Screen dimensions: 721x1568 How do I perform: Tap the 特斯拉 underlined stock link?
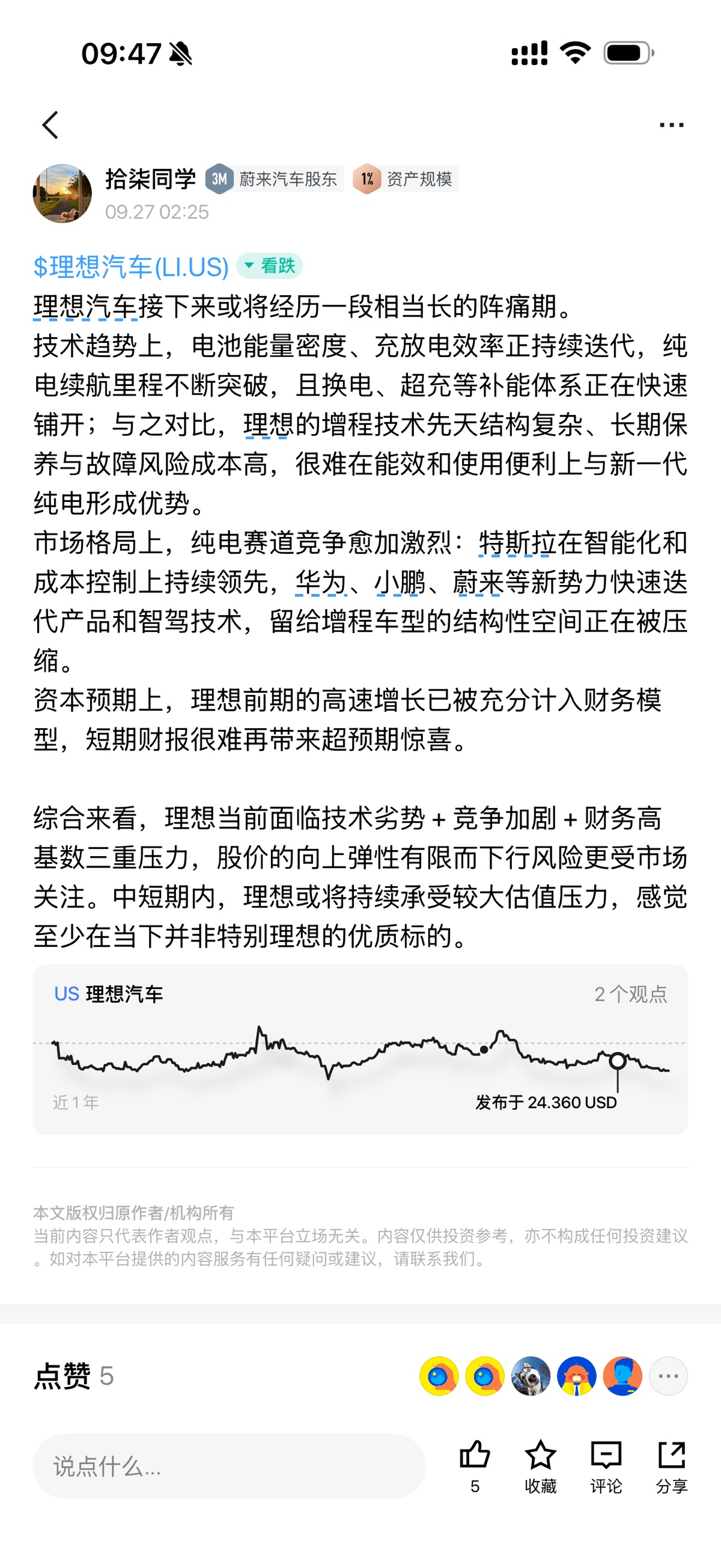517,543
